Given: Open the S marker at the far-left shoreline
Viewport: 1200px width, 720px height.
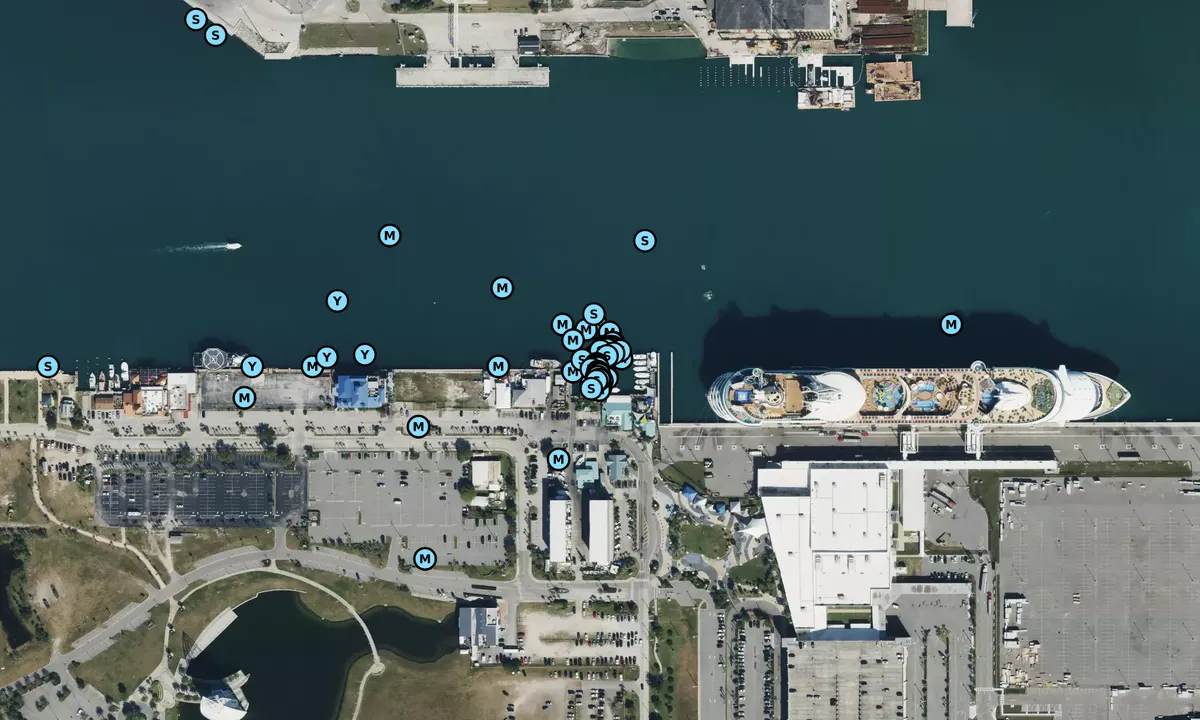Looking at the screenshot, I should 48,366.
